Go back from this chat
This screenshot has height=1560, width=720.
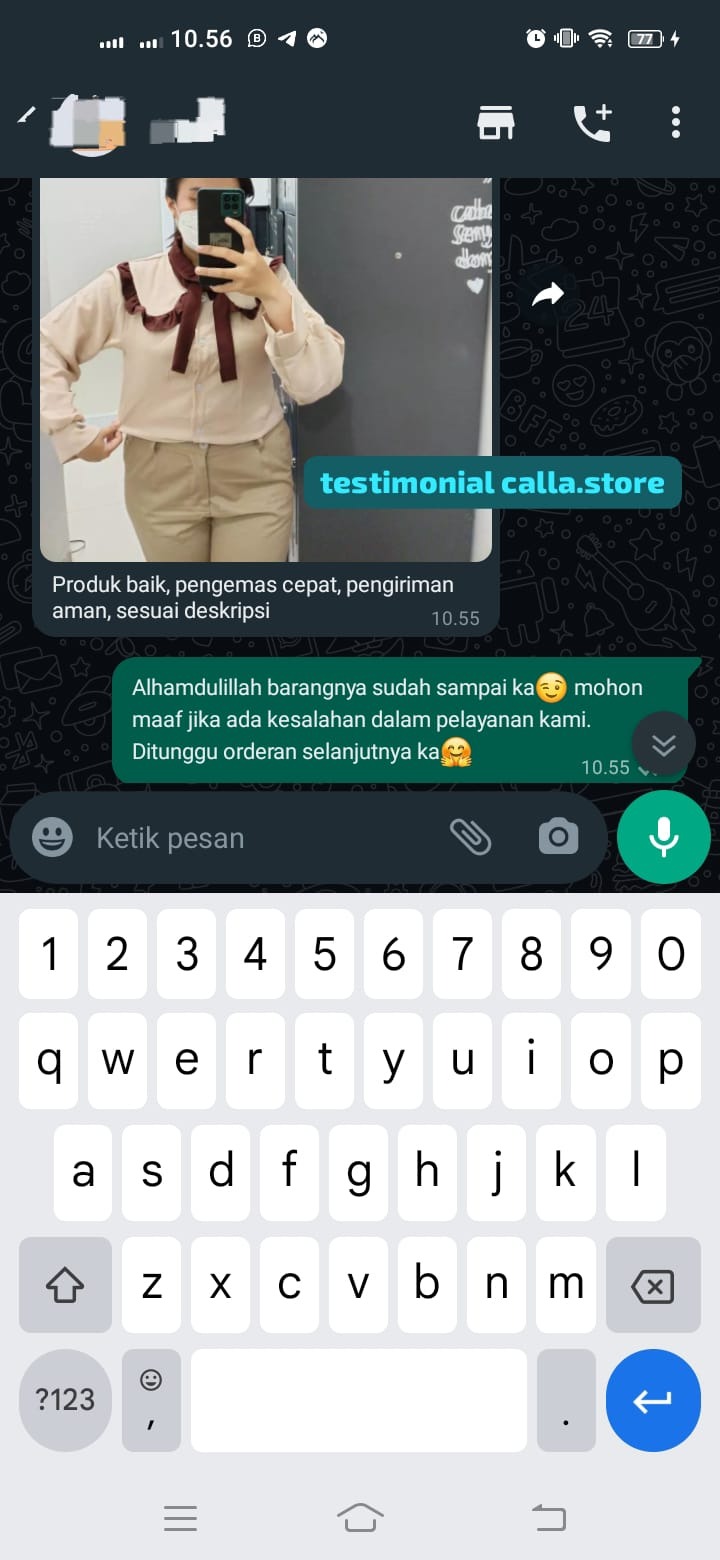click(27, 116)
